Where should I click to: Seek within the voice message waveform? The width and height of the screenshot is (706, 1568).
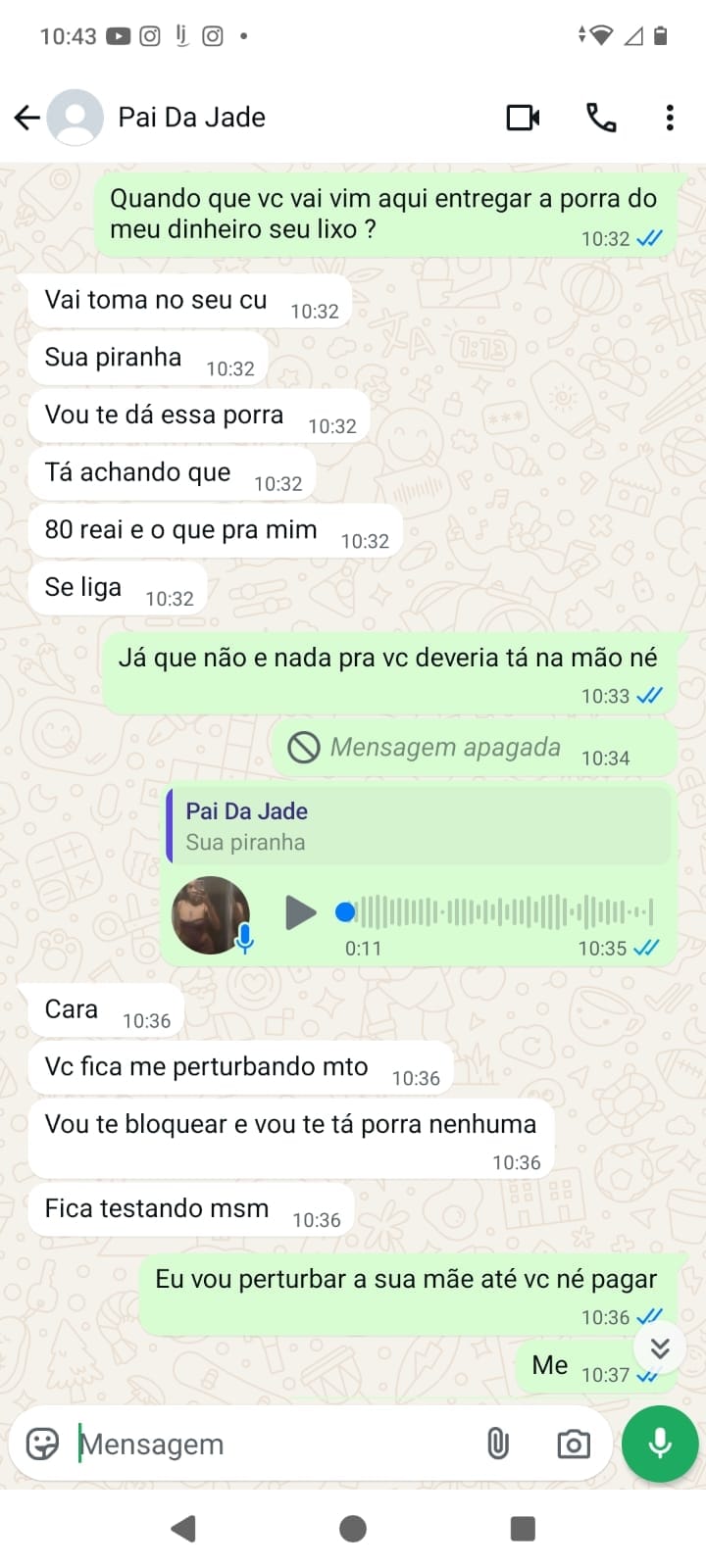(x=500, y=912)
